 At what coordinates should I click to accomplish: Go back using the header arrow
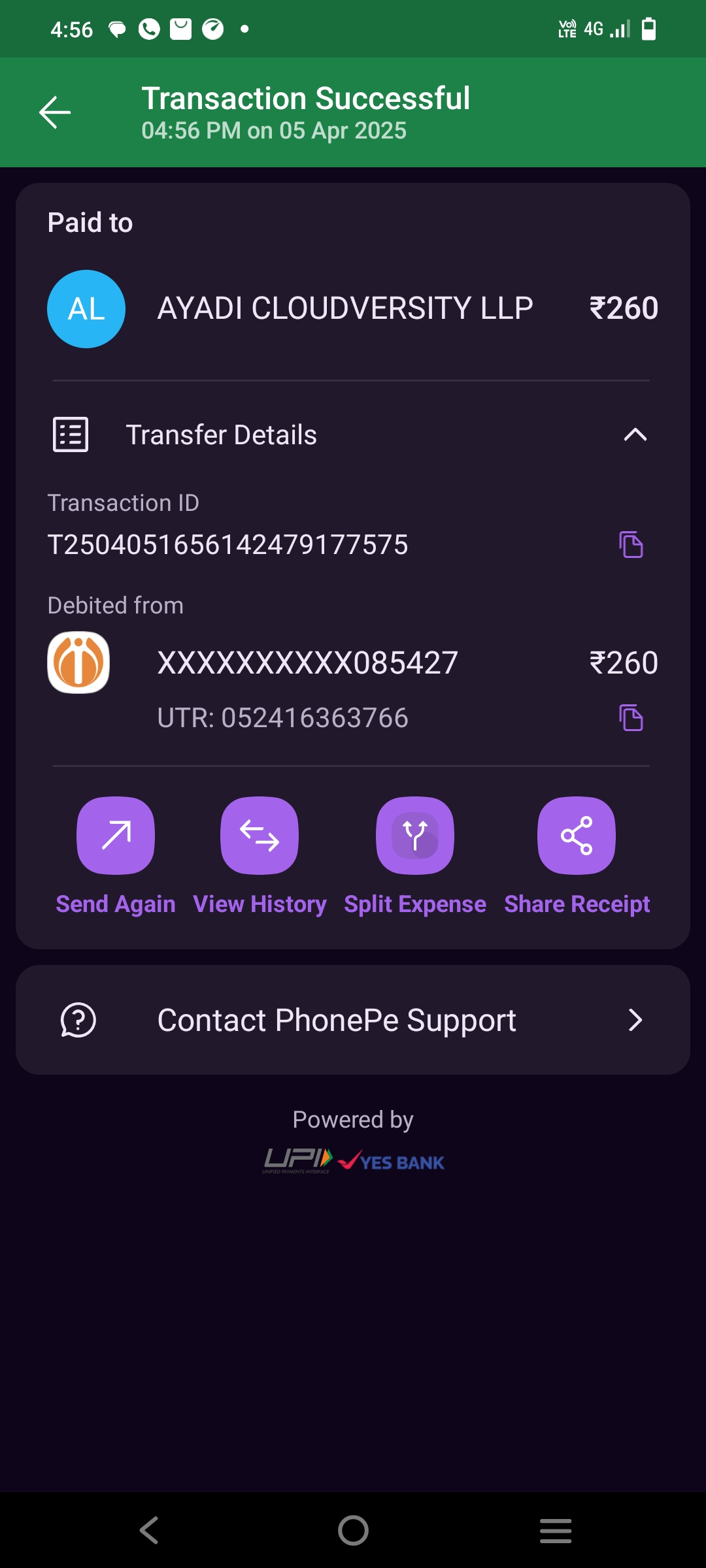[x=55, y=112]
